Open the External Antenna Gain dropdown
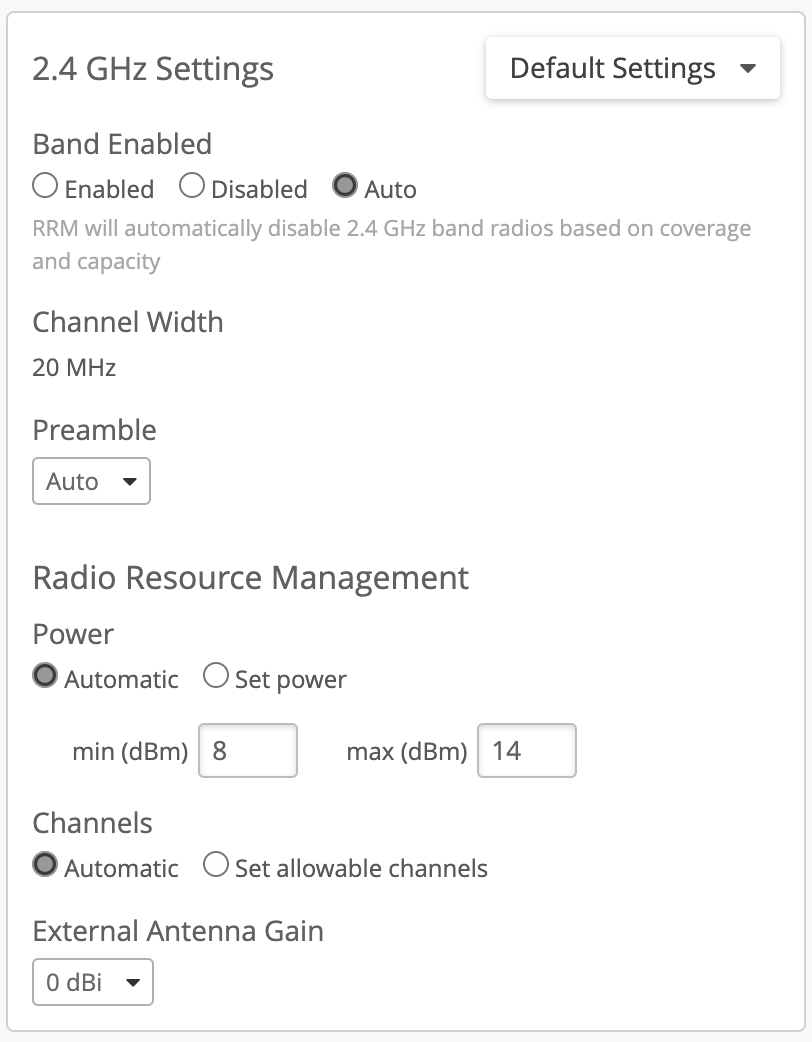812x1042 pixels. tap(93, 982)
